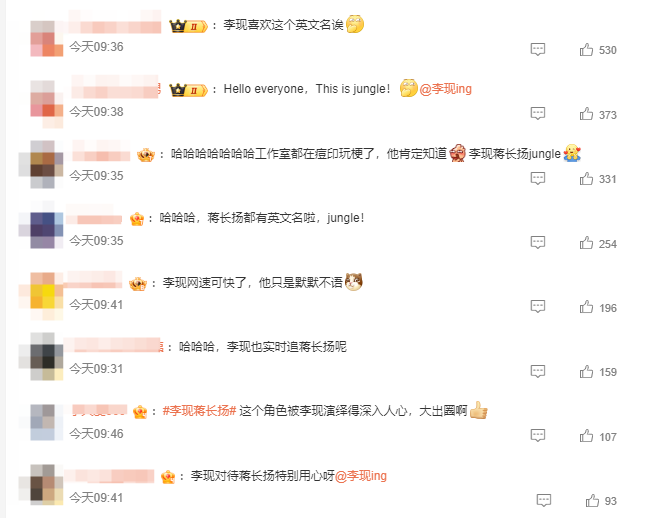Like the comment '蒋长扬都有英文名啦'
Viewport: 646px width, 518px height.
click(586, 243)
